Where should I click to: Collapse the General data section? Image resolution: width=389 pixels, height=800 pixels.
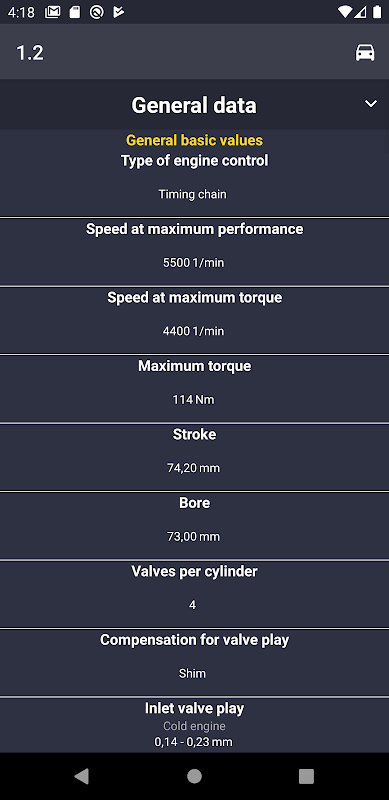(x=371, y=104)
